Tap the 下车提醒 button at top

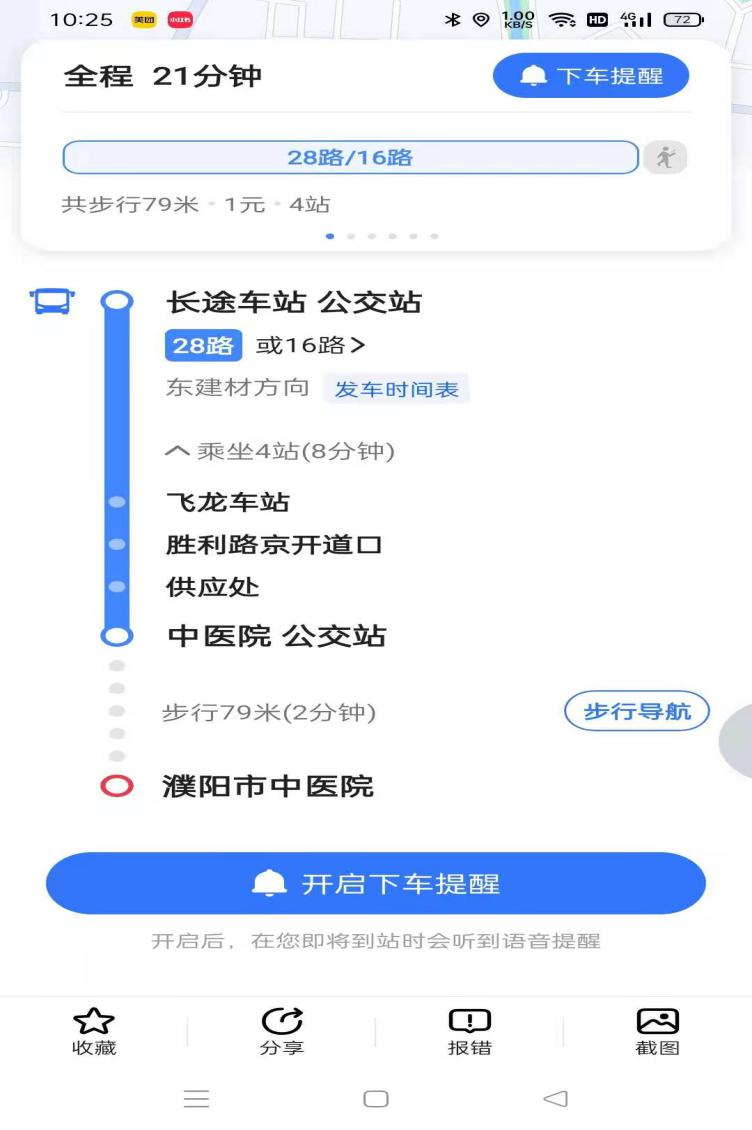(591, 76)
